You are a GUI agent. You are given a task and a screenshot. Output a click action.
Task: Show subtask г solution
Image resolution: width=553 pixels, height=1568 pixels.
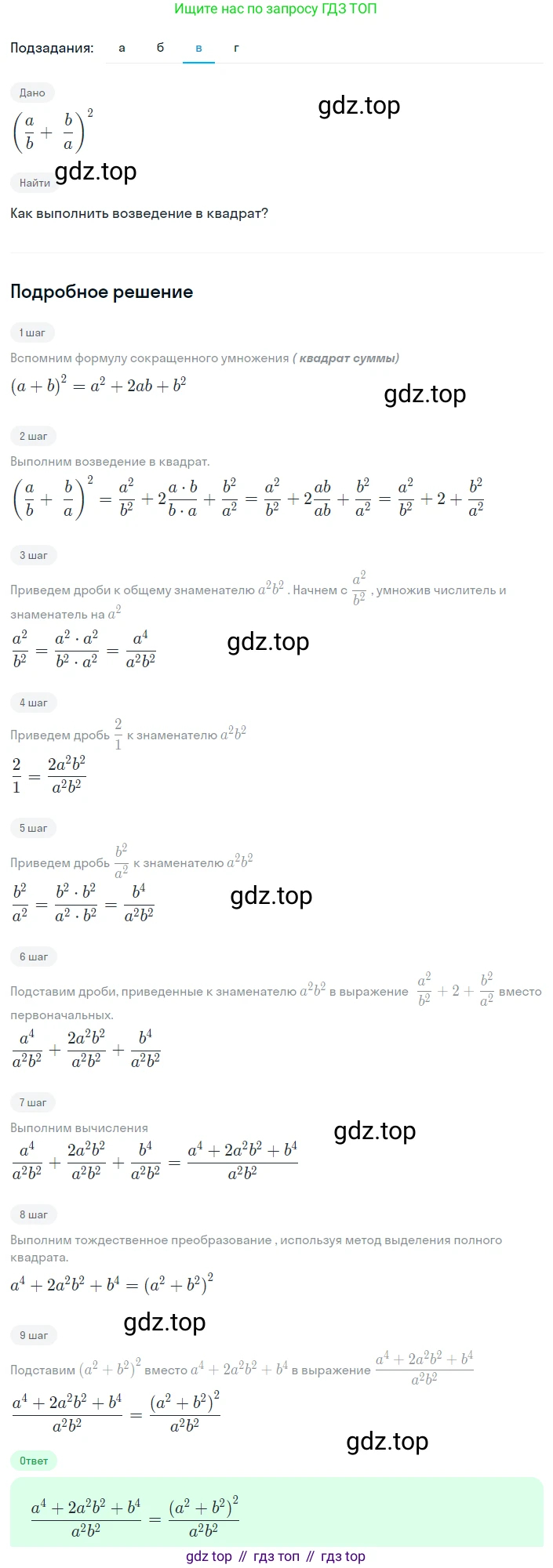236,48
